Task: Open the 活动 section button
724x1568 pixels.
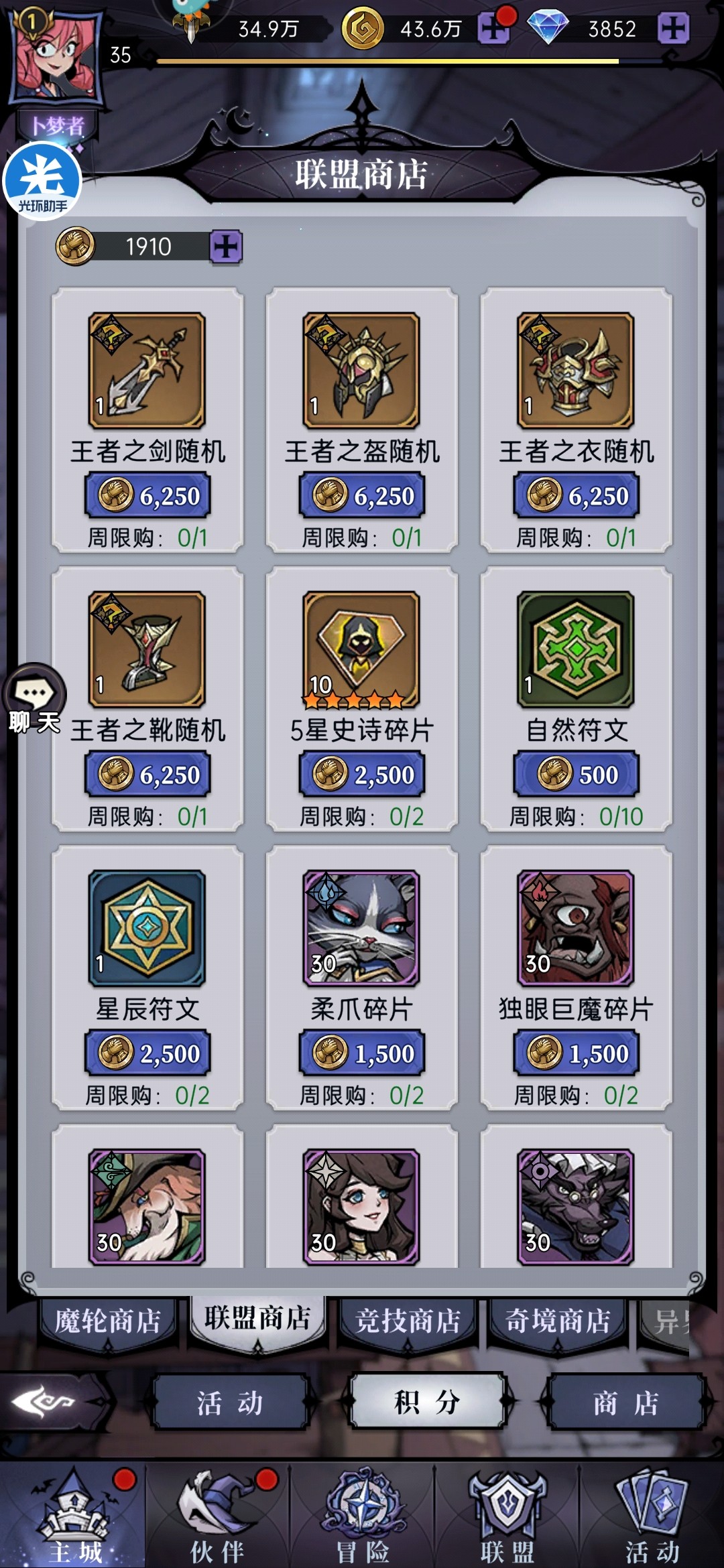Action: click(x=230, y=1402)
